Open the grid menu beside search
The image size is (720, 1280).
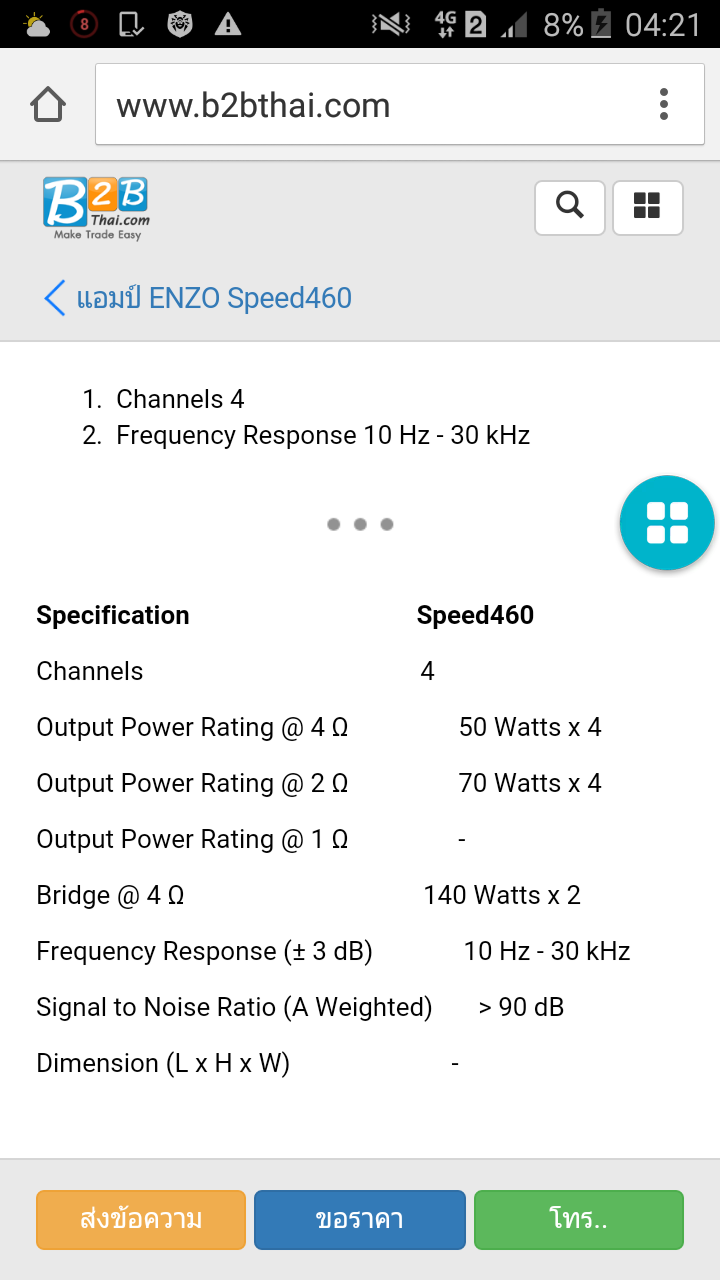click(x=647, y=207)
